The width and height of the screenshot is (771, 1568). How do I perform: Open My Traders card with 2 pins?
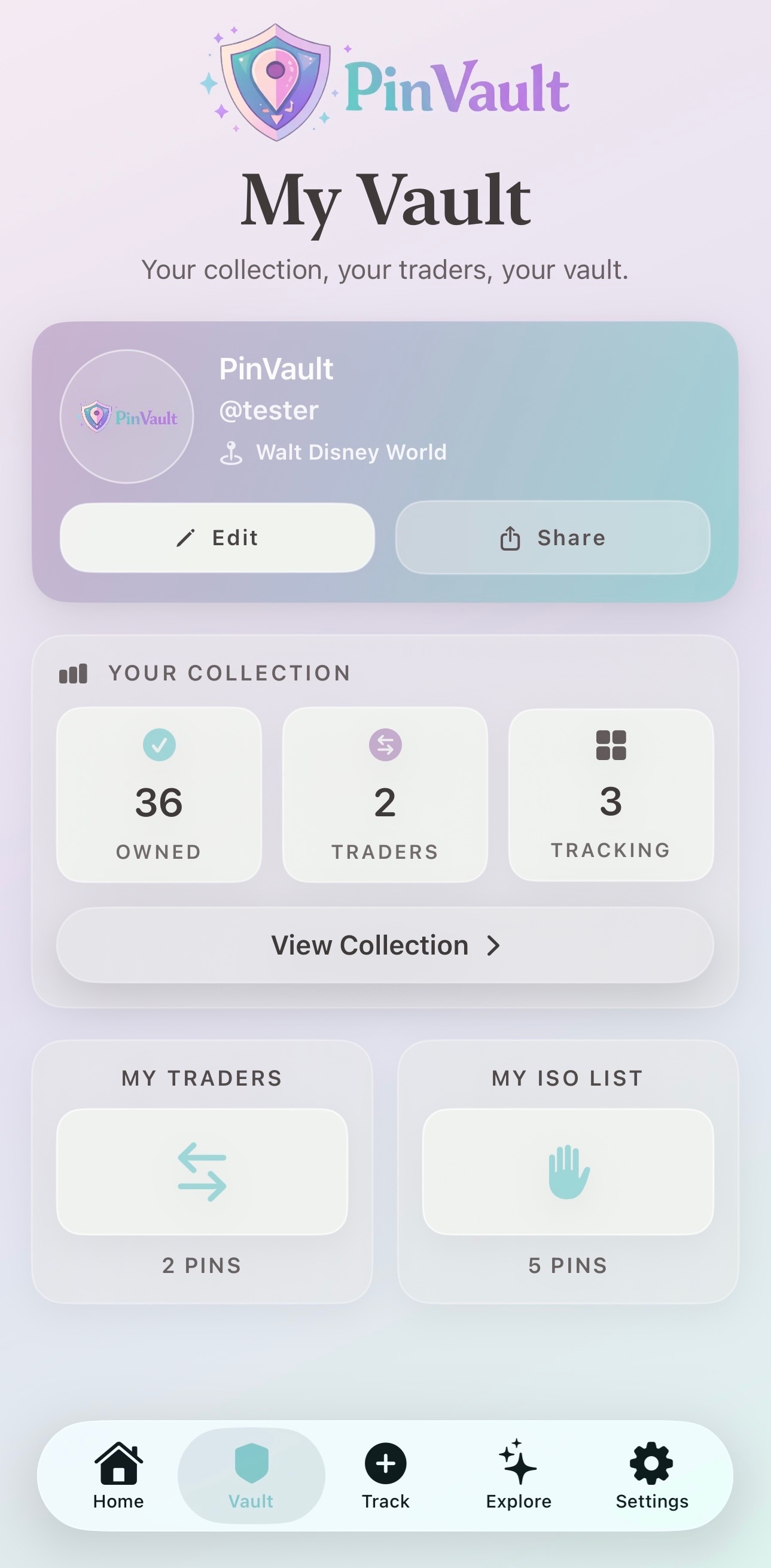point(202,1171)
